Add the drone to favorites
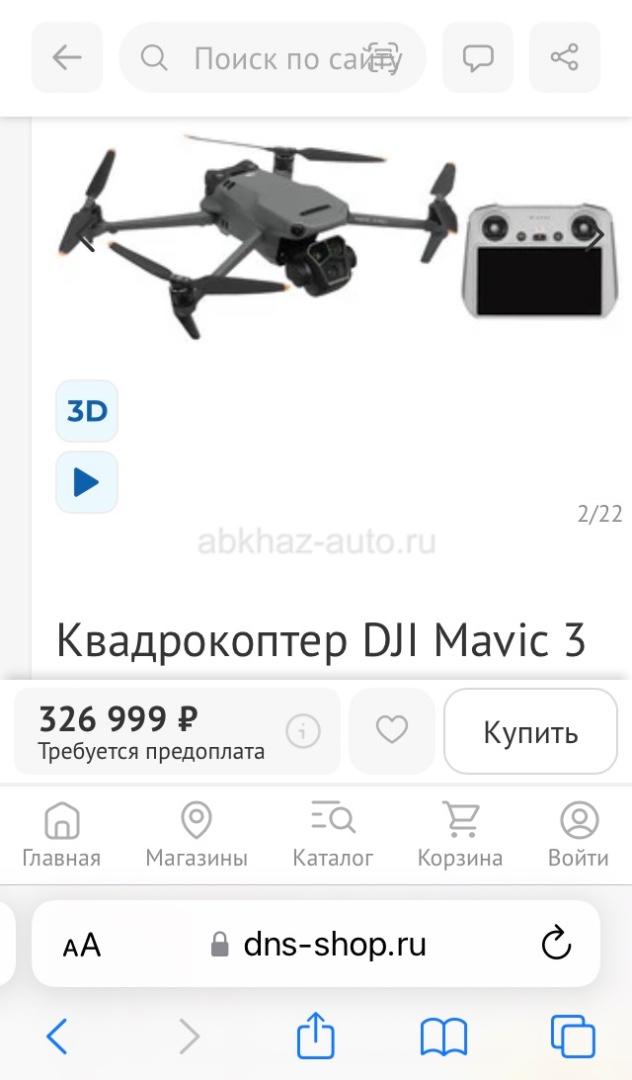Viewport: 632px width, 1080px height. tap(392, 731)
